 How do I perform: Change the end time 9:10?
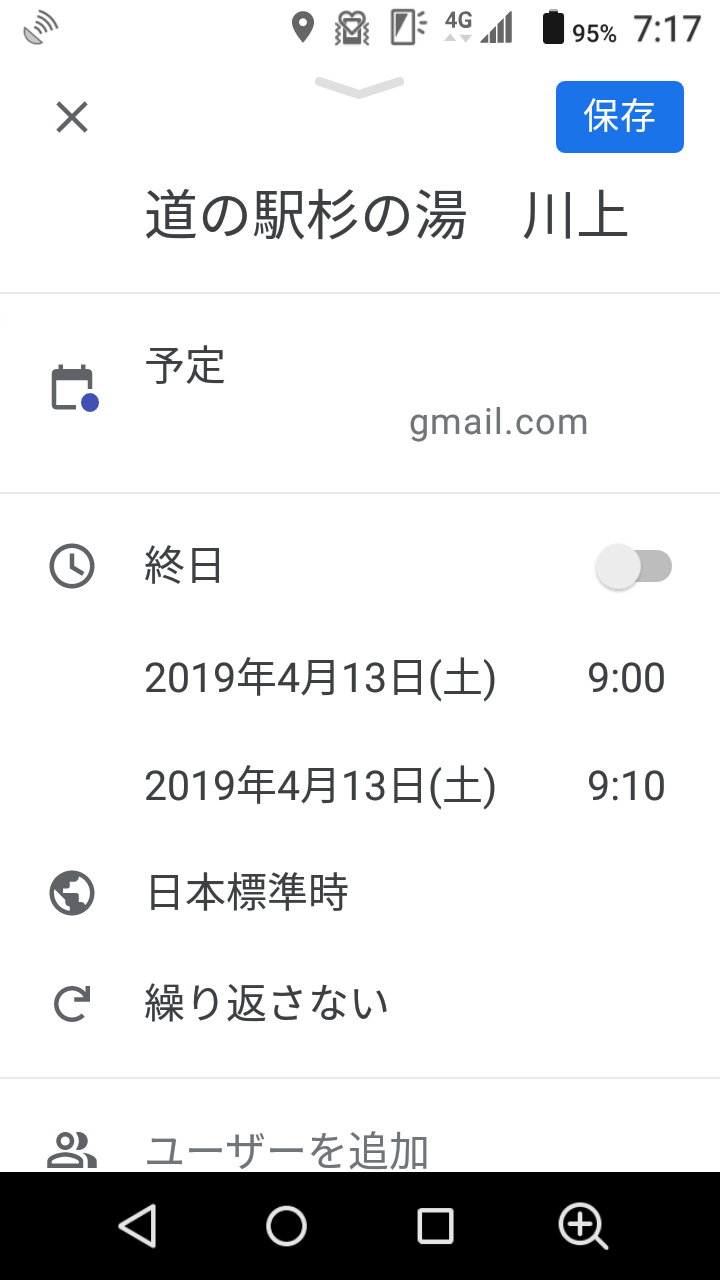[x=626, y=786]
